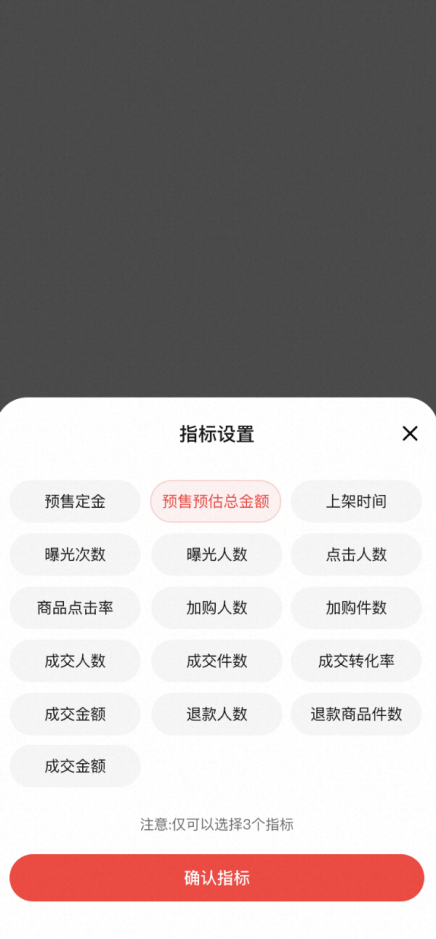Choose the 上架时间 indicator

click(x=356, y=501)
